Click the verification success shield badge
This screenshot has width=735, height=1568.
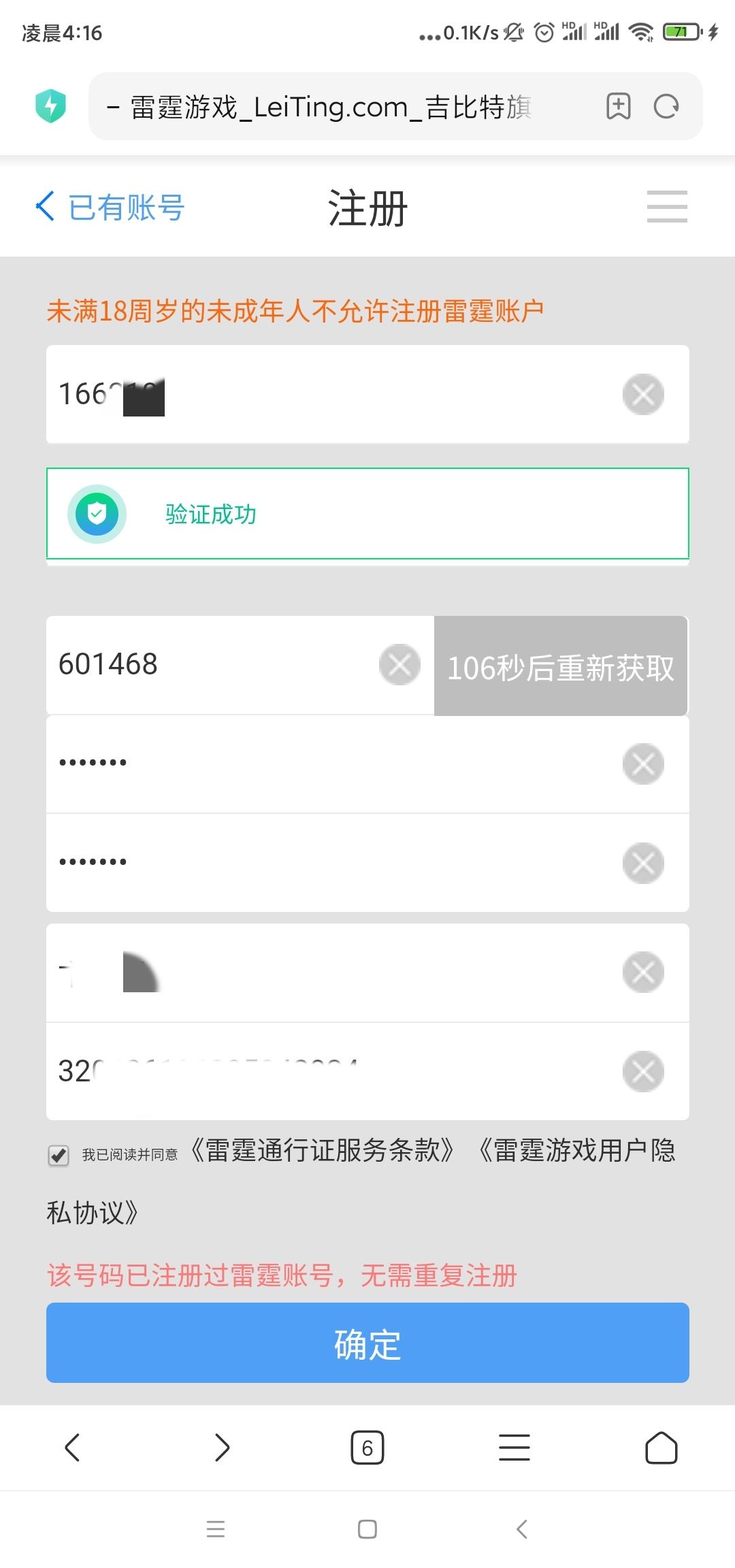96,514
